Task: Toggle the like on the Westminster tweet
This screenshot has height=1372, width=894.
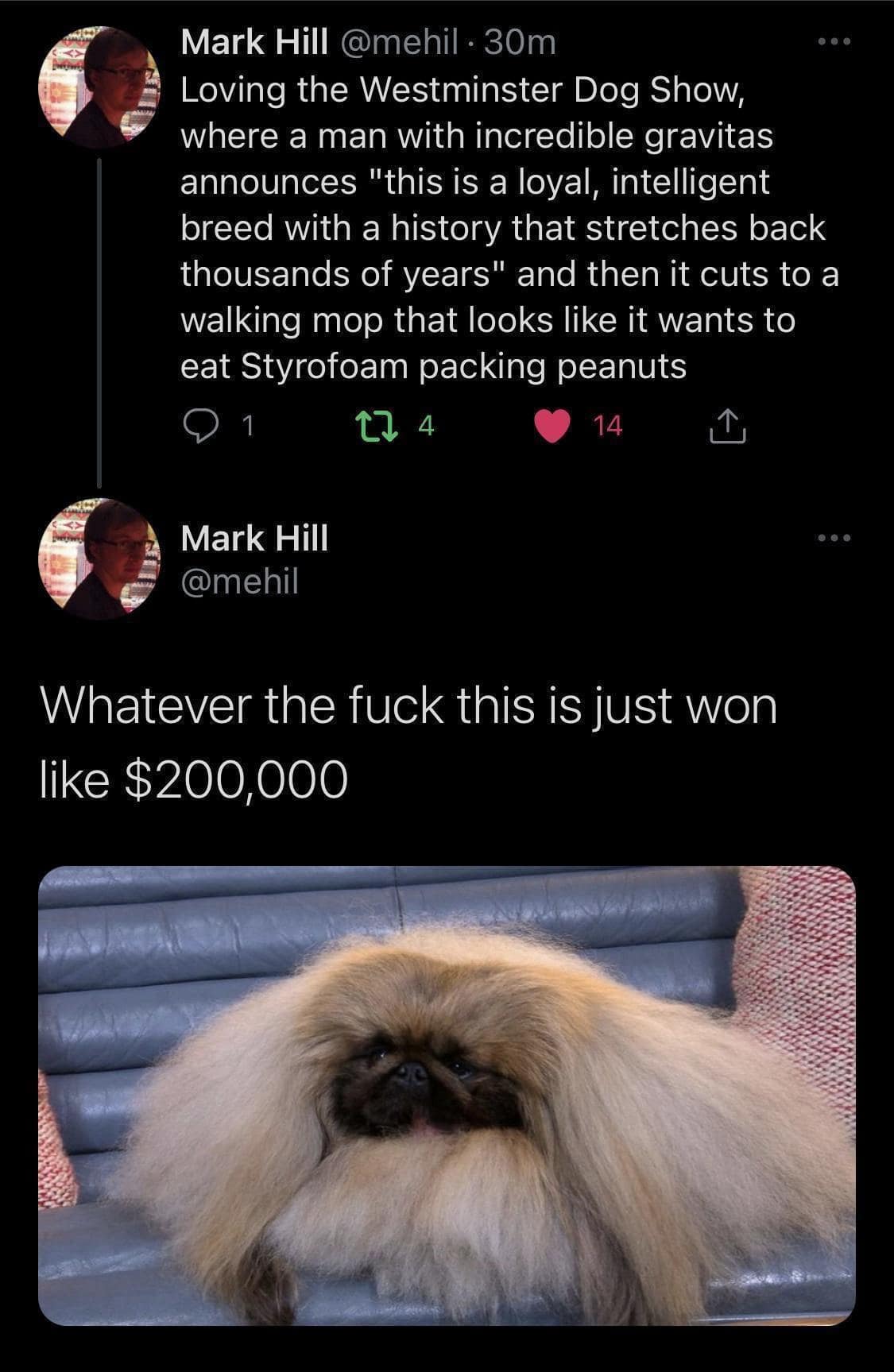Action: coord(554,426)
